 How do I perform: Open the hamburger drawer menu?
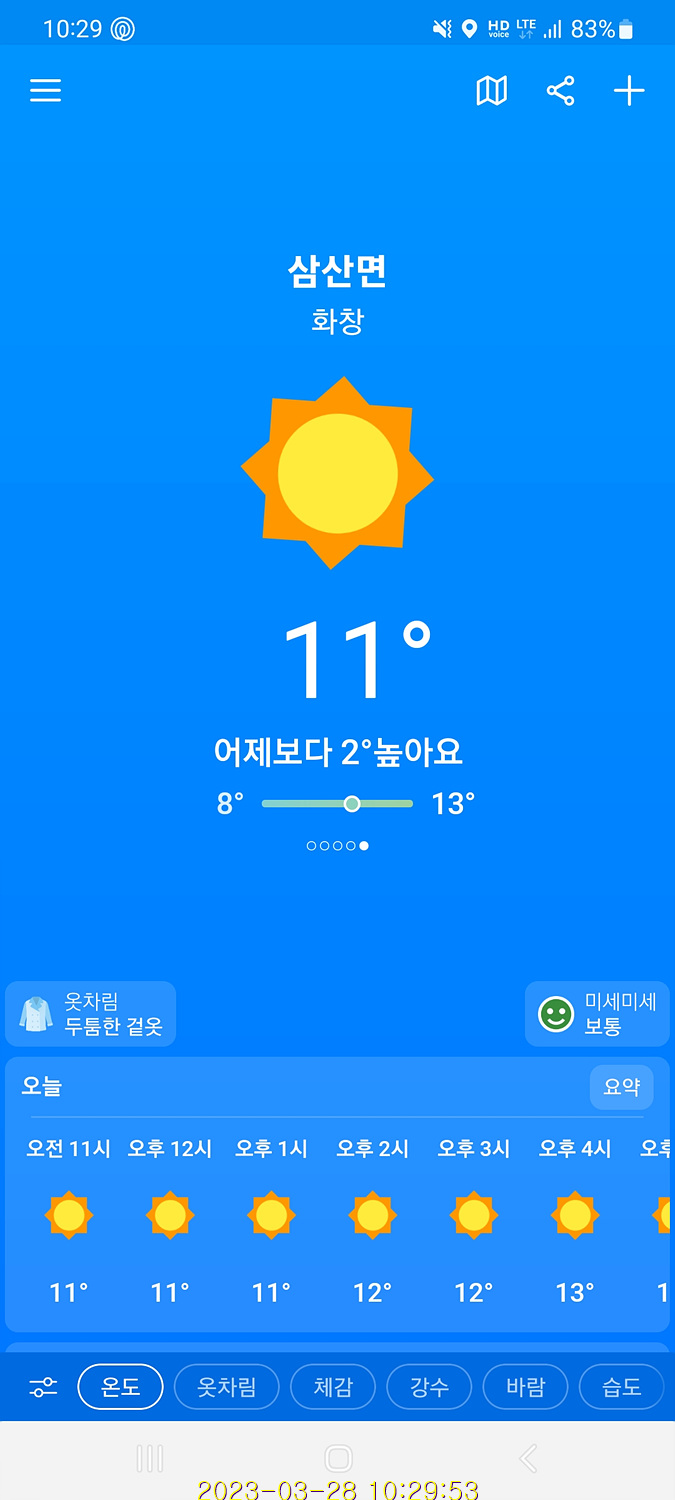click(45, 91)
